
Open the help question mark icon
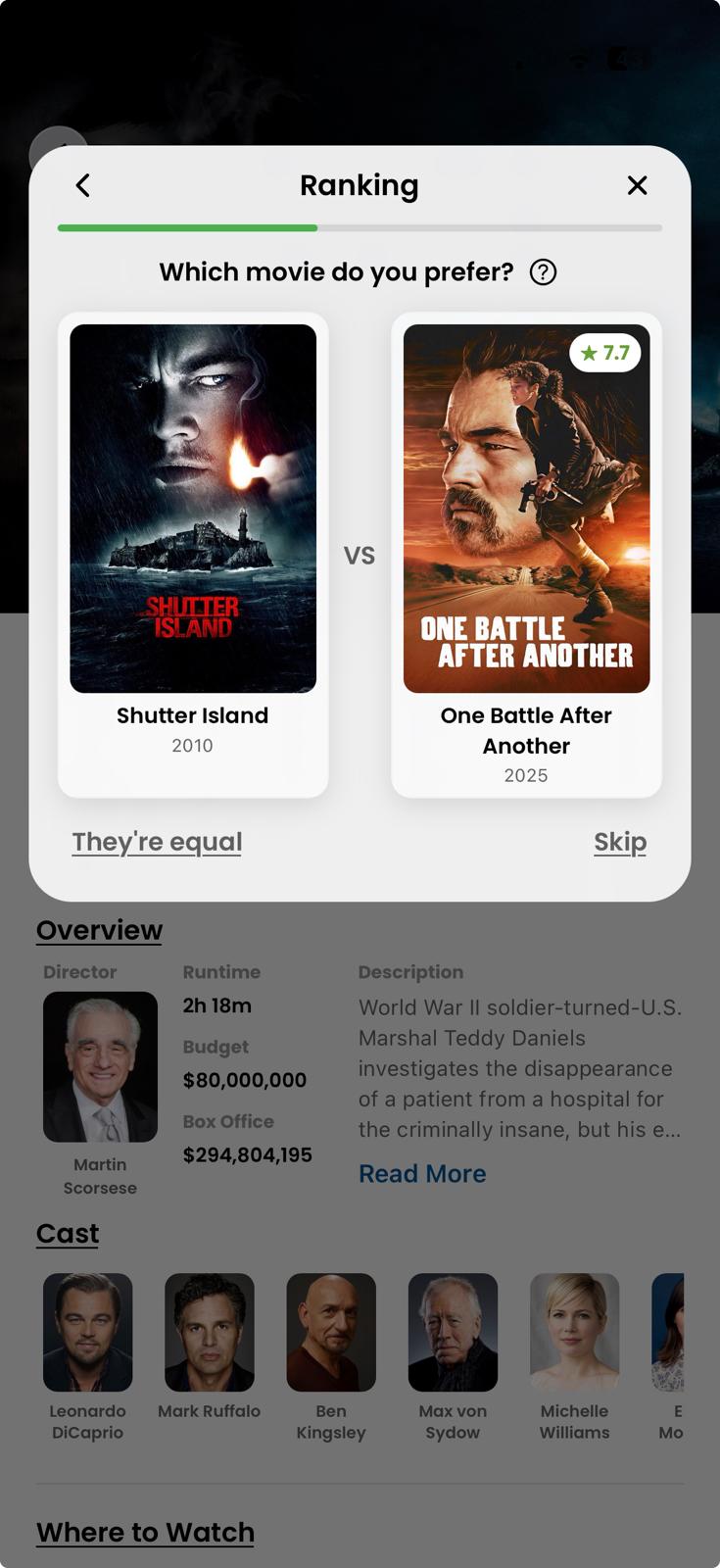tap(543, 272)
